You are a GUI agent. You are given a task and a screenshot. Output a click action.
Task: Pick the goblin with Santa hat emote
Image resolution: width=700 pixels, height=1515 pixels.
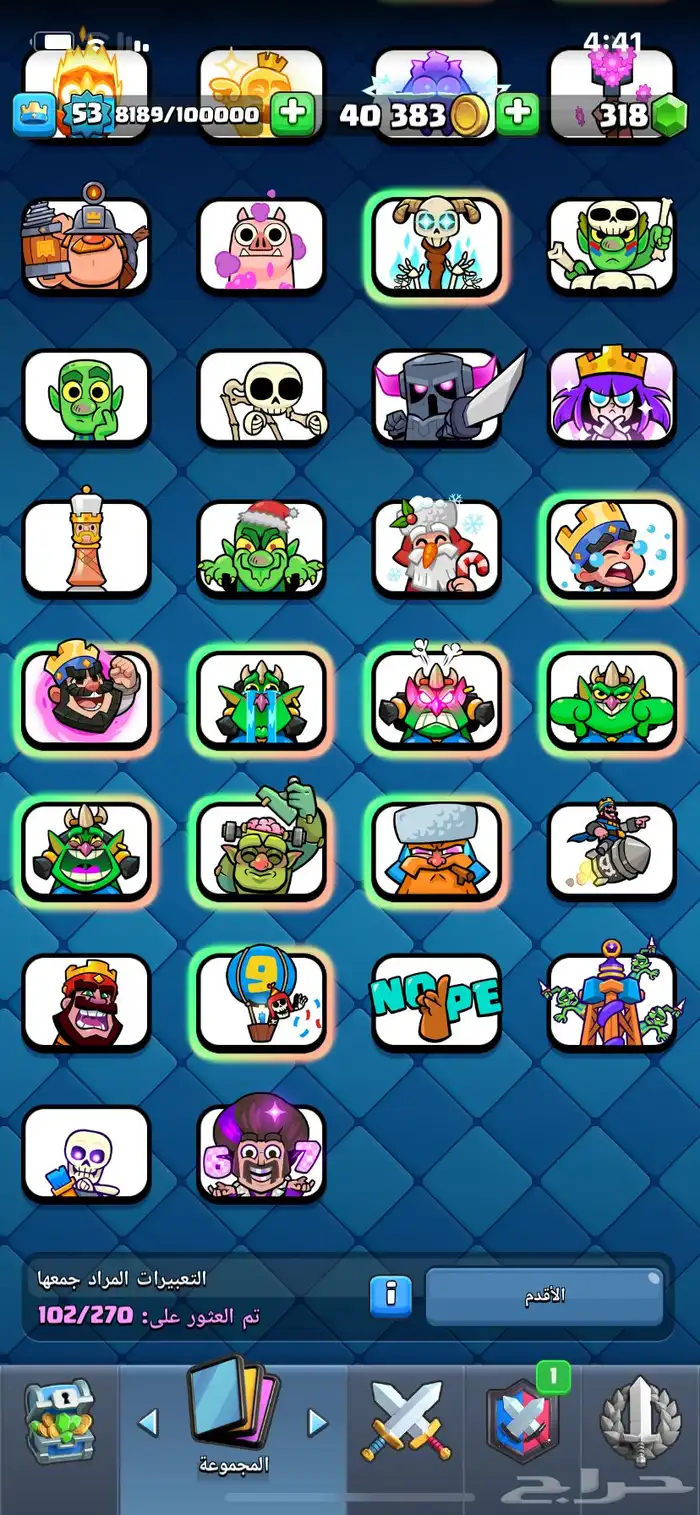pos(261,548)
